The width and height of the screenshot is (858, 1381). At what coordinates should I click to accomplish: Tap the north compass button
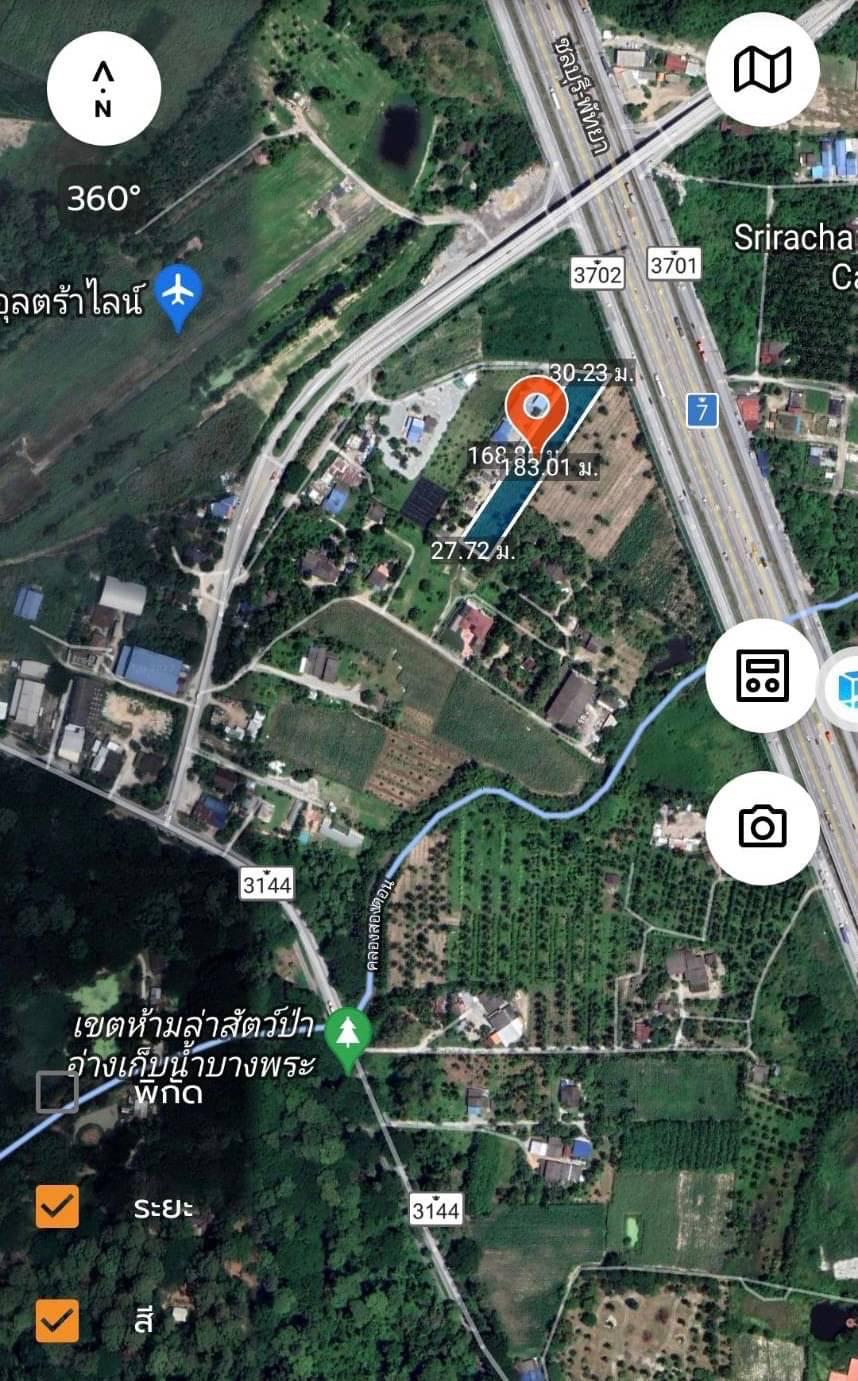(x=103, y=89)
